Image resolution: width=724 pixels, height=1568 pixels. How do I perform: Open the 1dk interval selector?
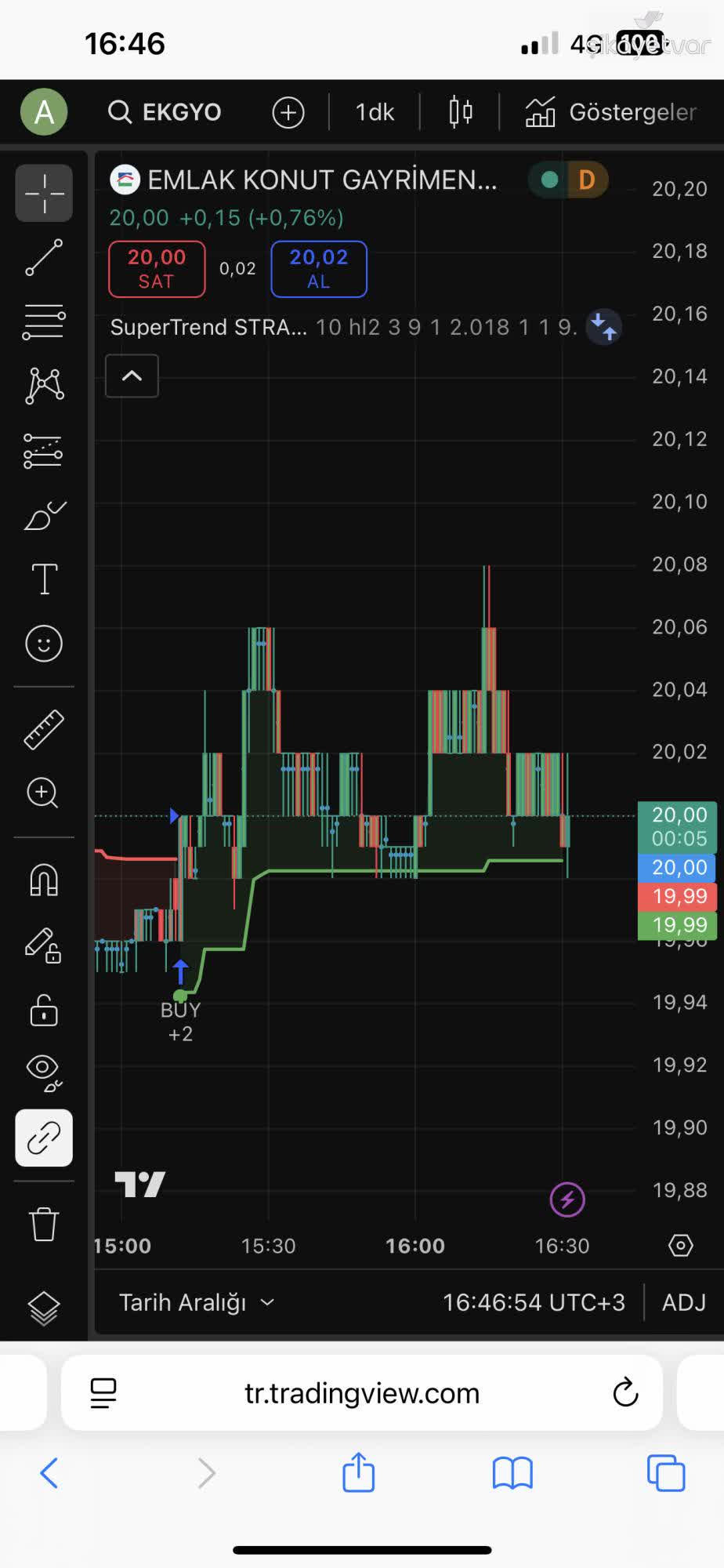(x=374, y=111)
